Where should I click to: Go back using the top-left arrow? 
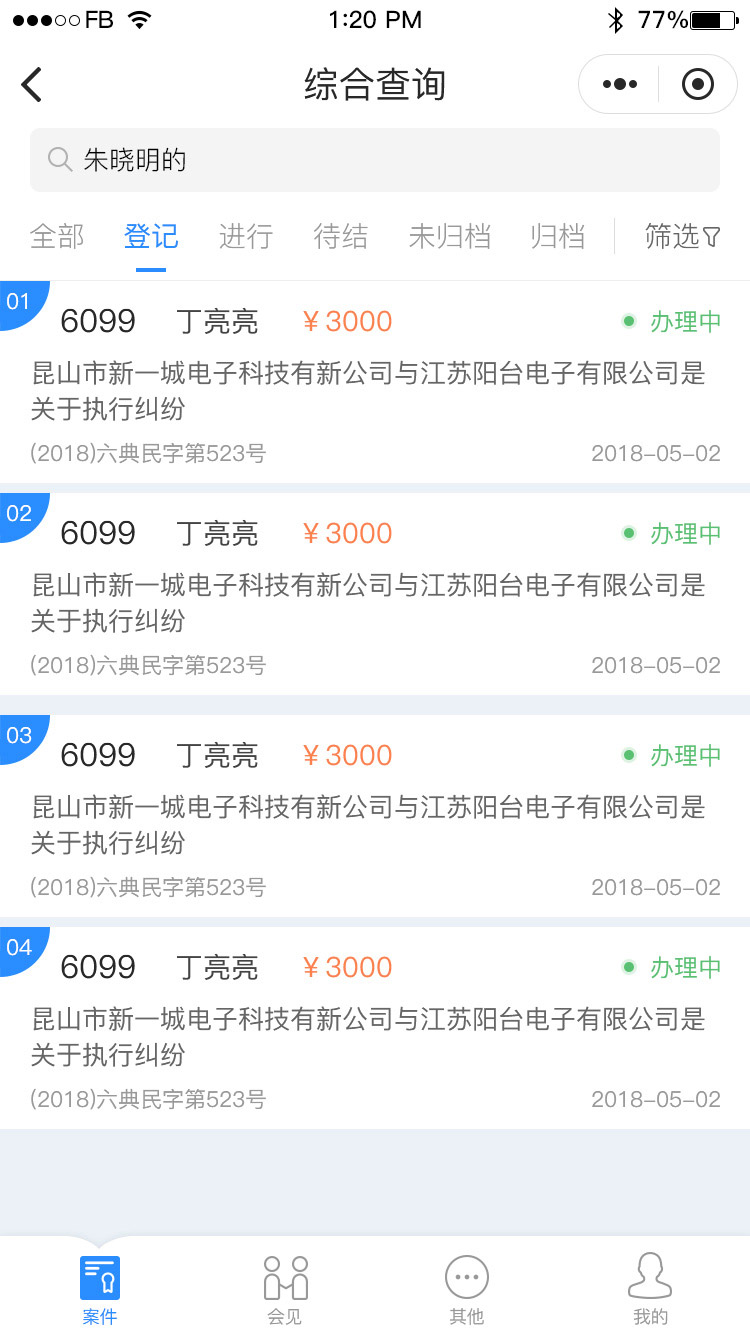32,85
